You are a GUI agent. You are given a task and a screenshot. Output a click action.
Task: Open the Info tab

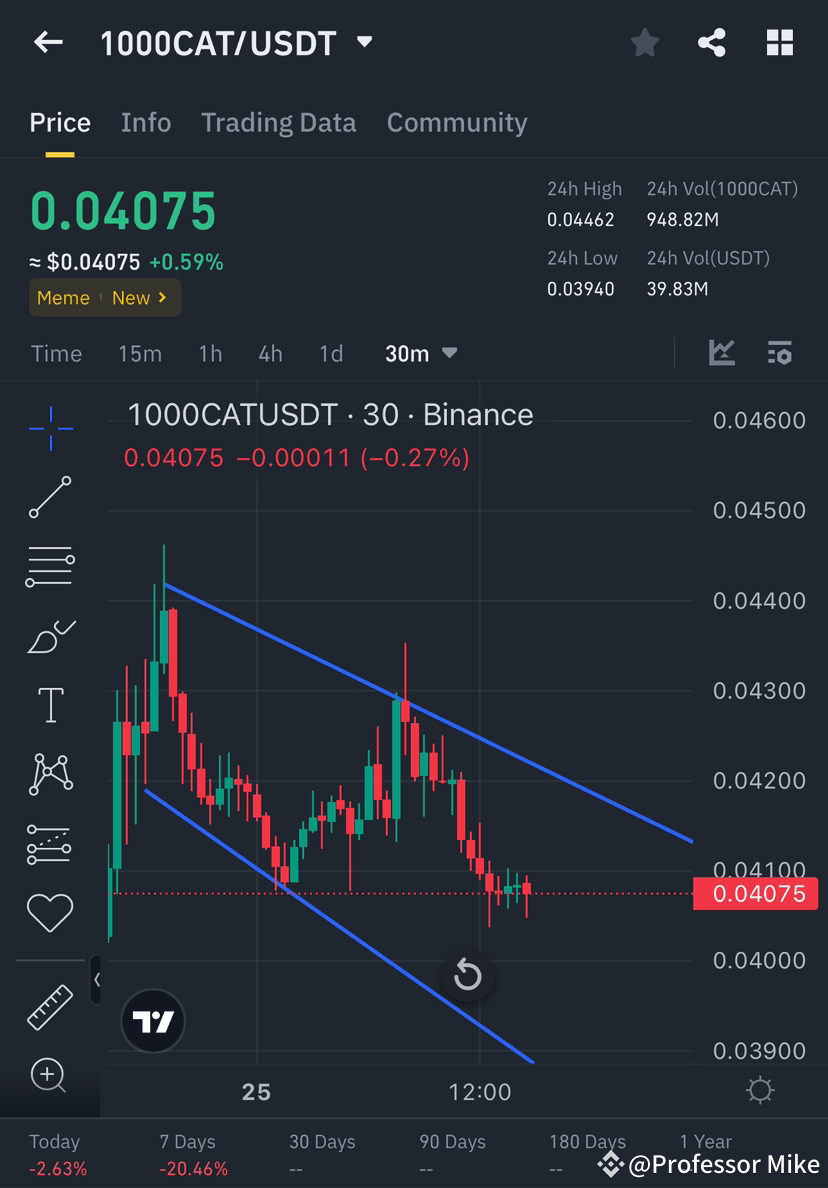[x=145, y=122]
